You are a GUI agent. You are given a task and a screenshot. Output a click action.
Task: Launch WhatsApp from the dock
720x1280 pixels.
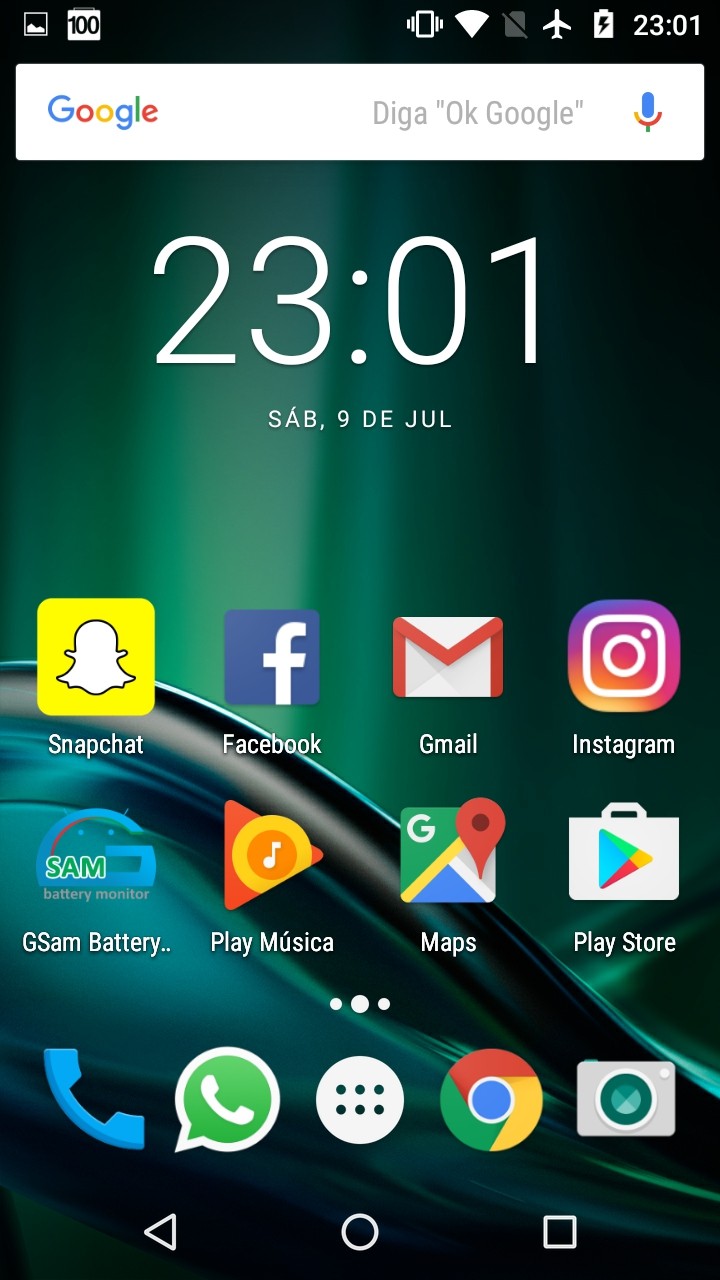pos(227,1099)
